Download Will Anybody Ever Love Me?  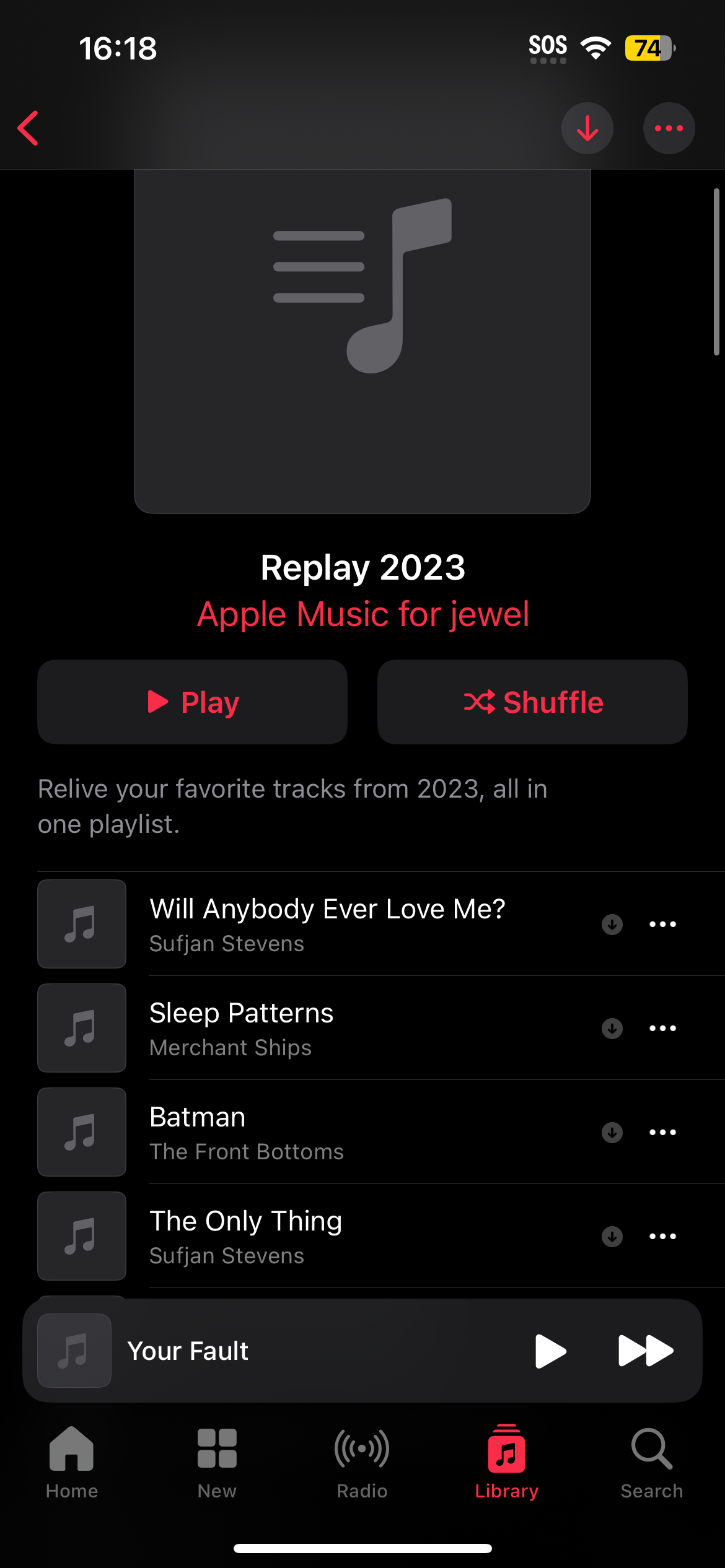tap(612, 924)
